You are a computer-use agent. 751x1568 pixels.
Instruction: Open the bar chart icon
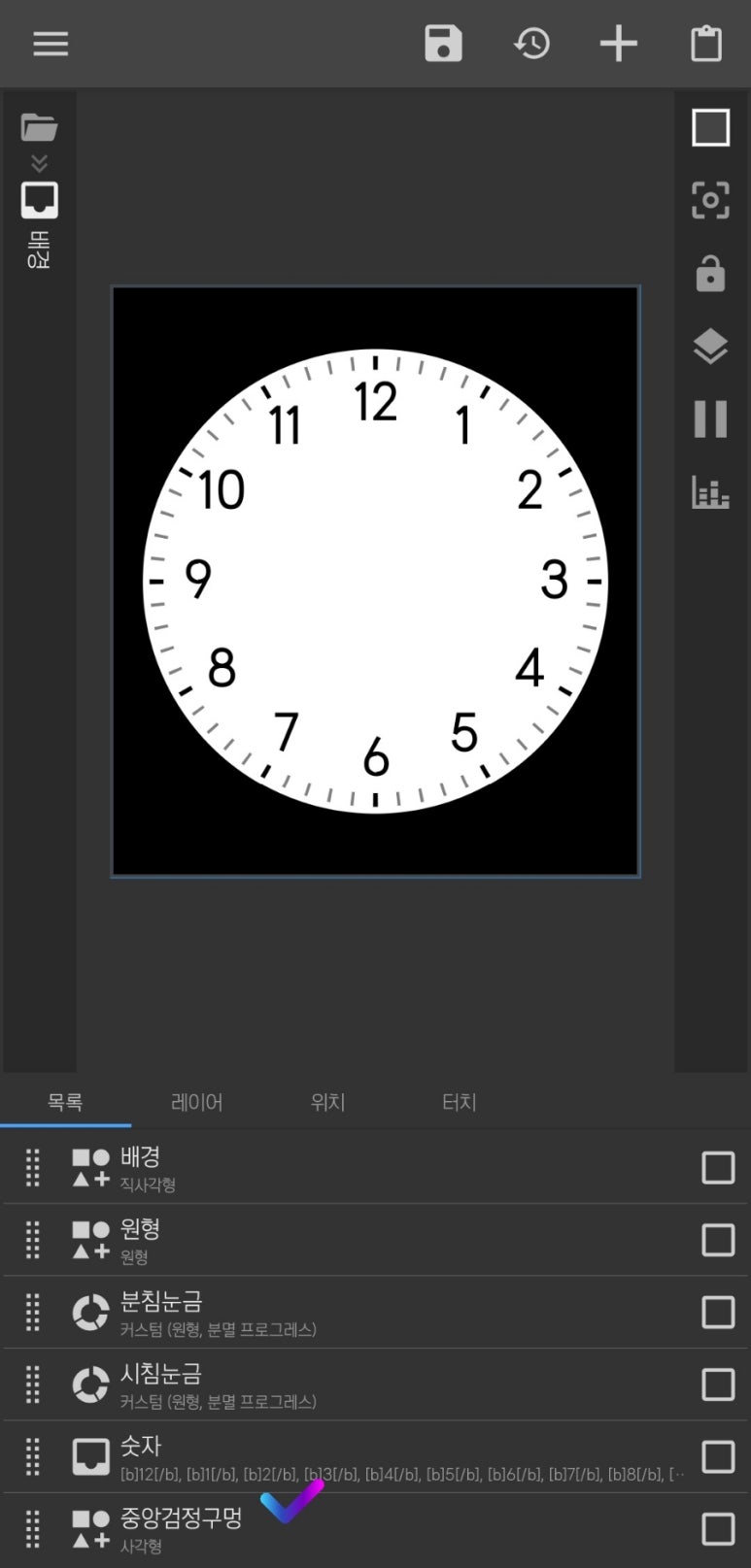coord(710,492)
